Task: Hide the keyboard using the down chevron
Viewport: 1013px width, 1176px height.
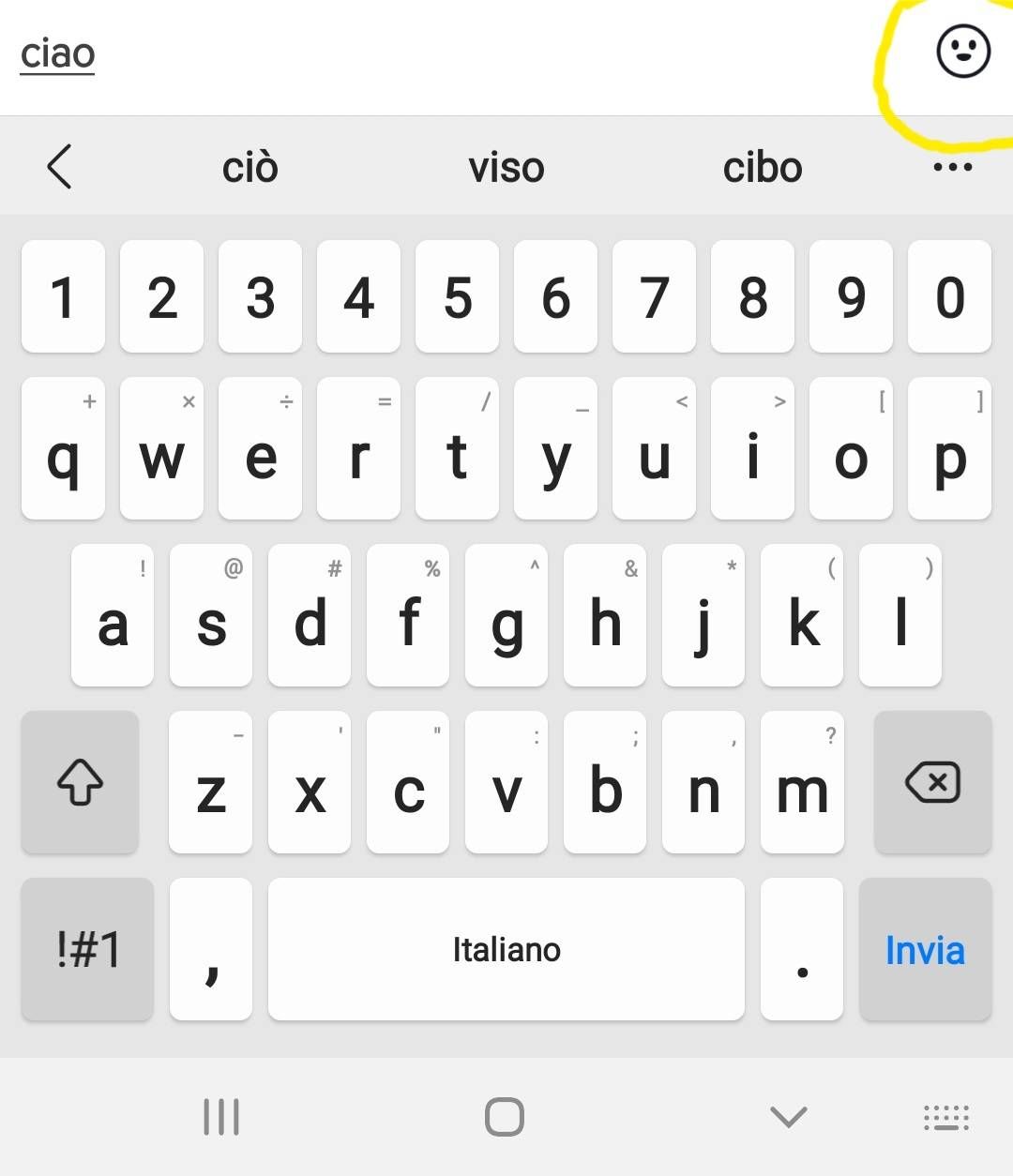Action: coord(787,1116)
